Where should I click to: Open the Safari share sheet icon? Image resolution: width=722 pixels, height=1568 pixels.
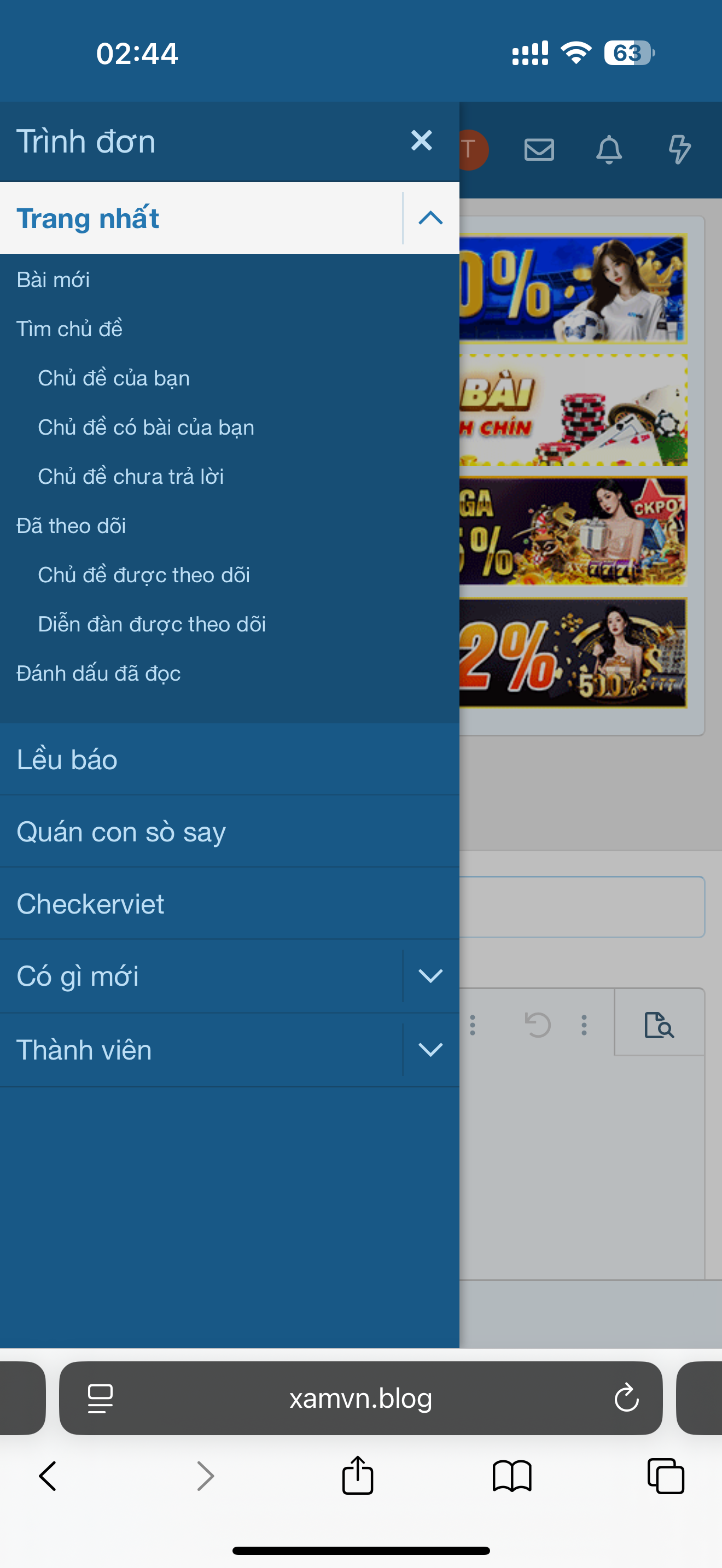(358, 1476)
